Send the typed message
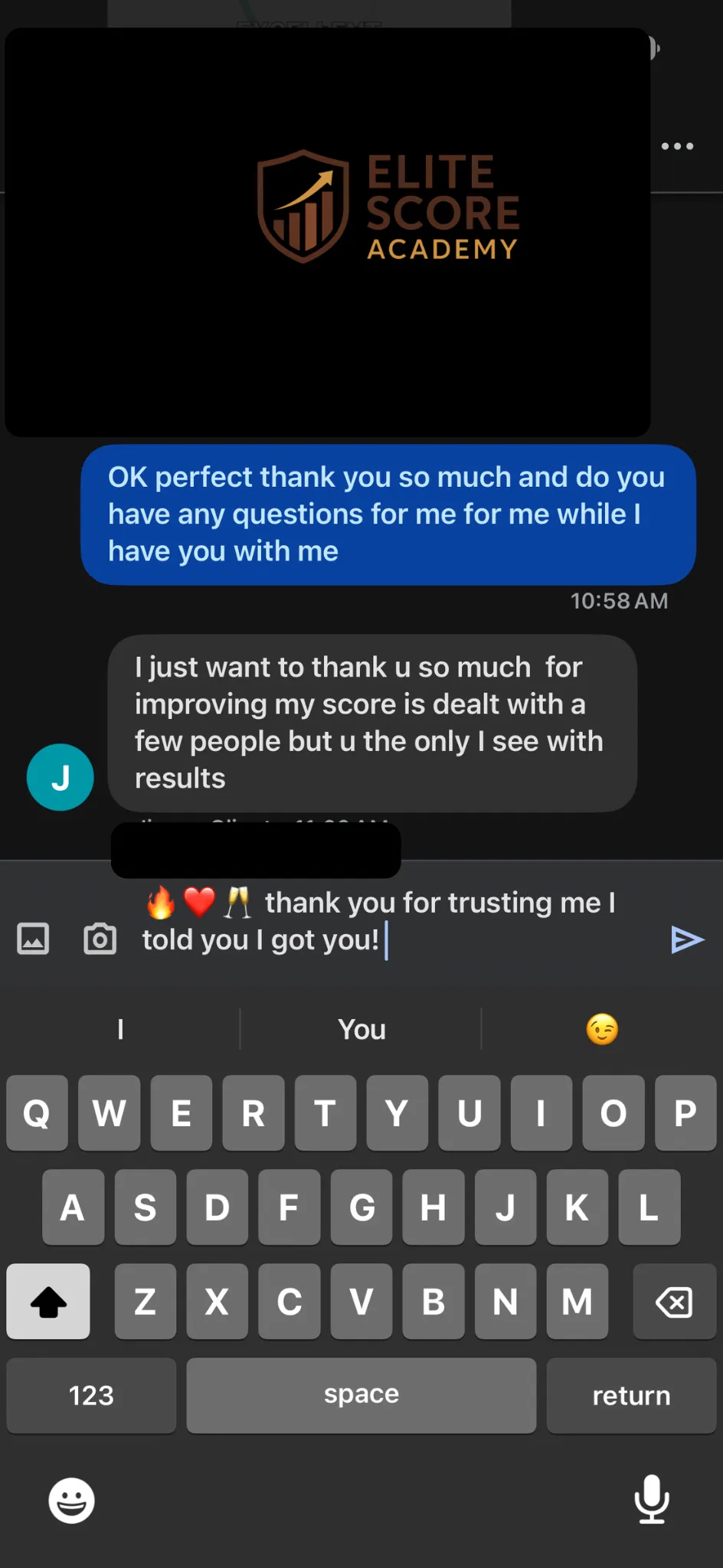This screenshot has height=1568, width=723. tap(686, 939)
